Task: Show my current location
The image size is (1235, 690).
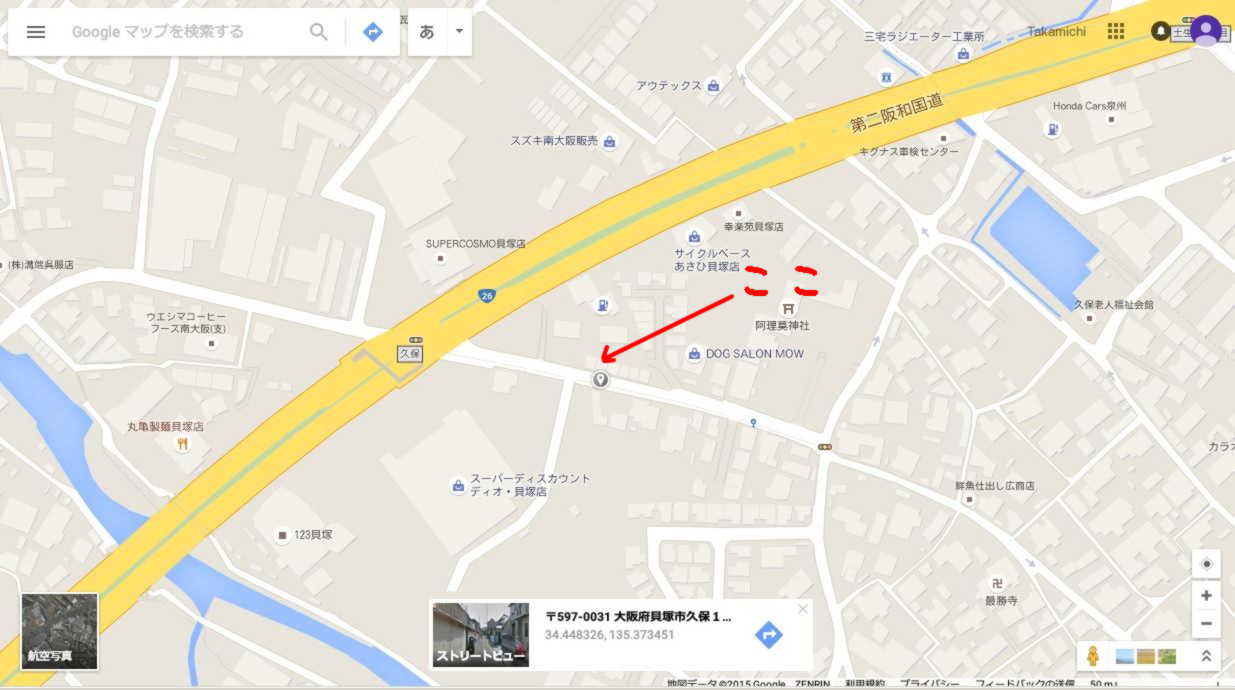Action: (1206, 564)
